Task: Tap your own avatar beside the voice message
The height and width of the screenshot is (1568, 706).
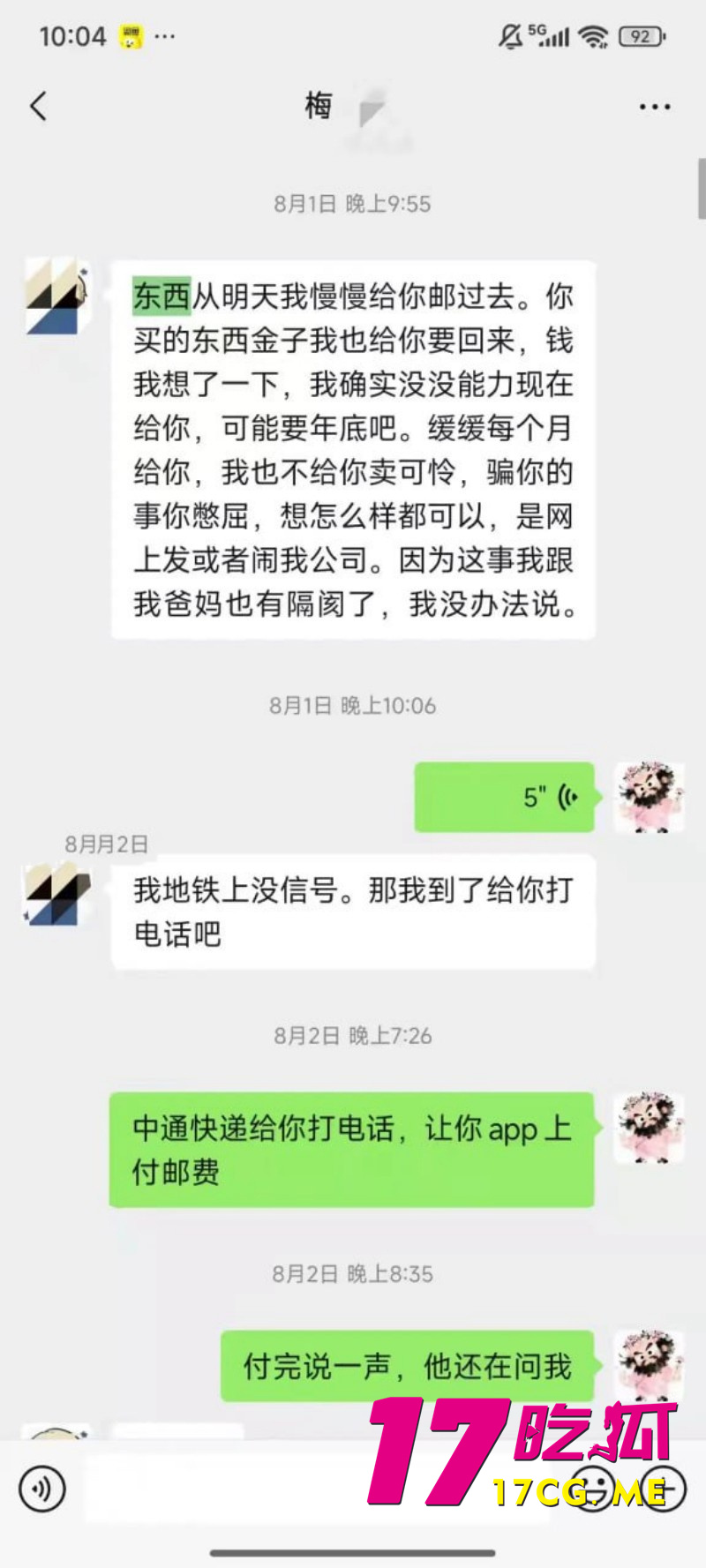Action: pos(649,796)
